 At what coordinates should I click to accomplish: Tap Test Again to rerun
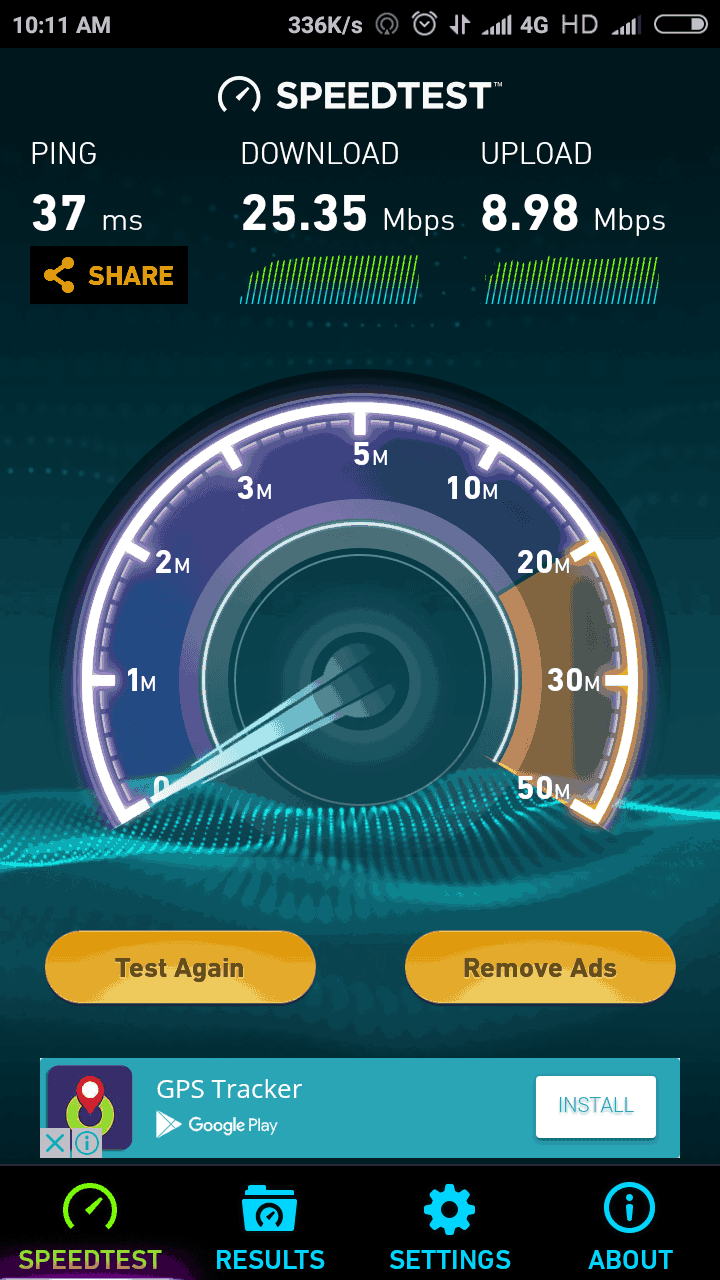click(180, 967)
